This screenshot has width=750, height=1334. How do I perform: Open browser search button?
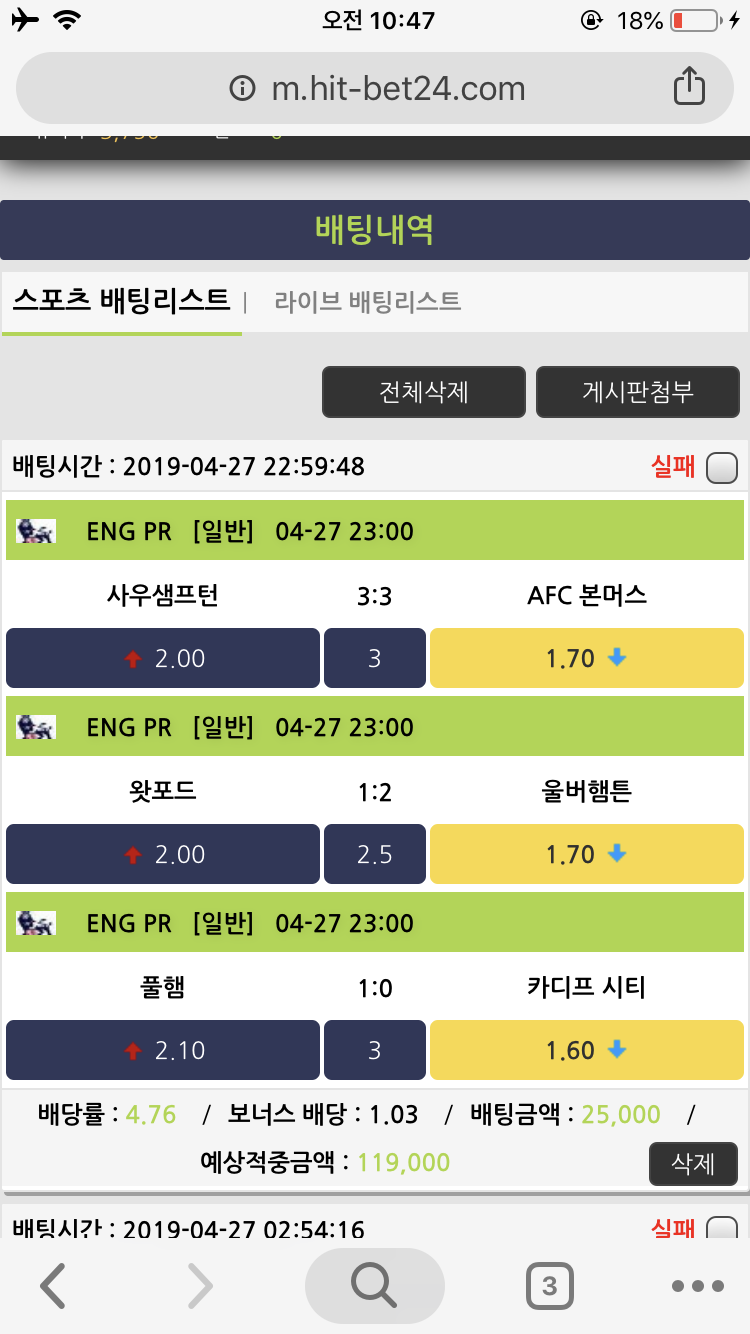[x=374, y=1286]
